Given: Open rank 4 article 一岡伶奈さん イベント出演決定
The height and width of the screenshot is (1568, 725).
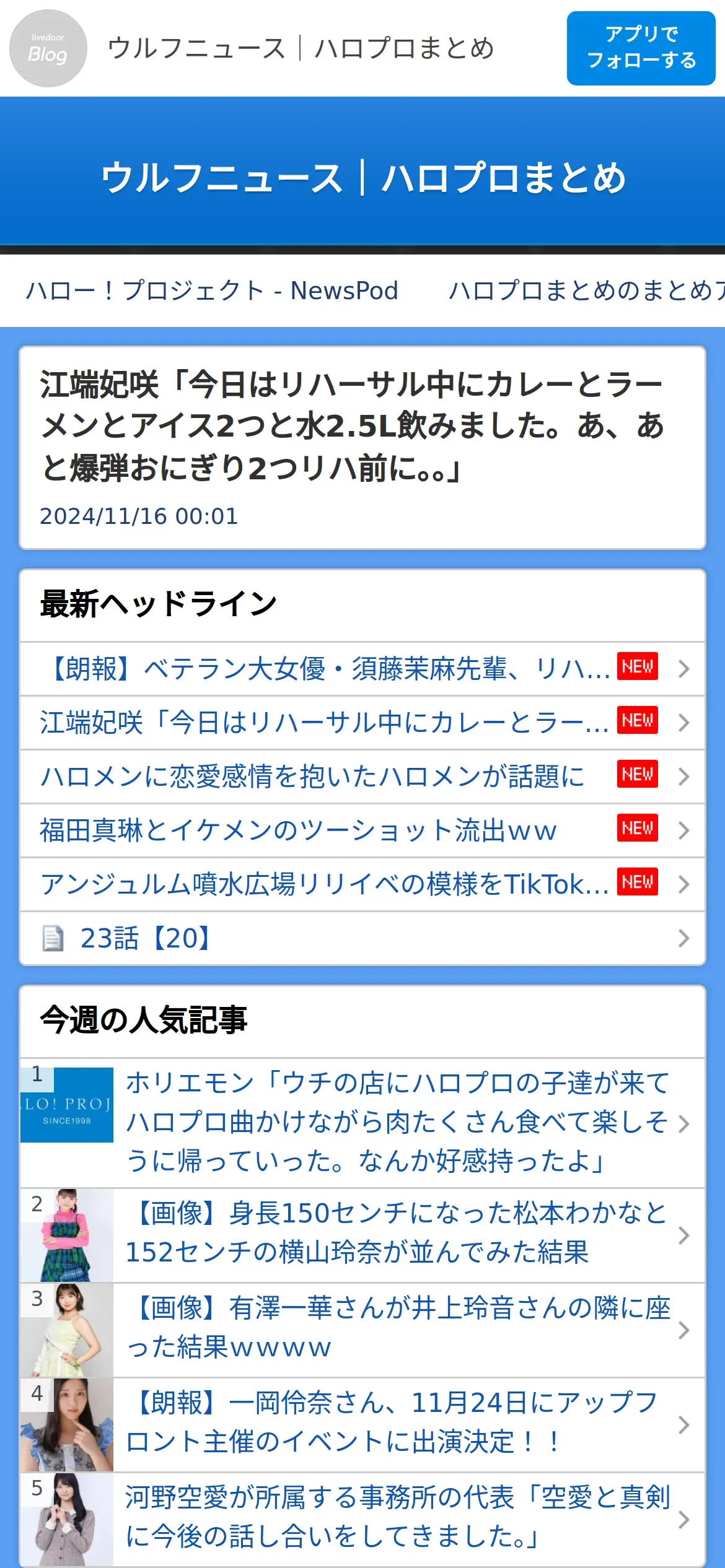Looking at the screenshot, I should 397,1424.
